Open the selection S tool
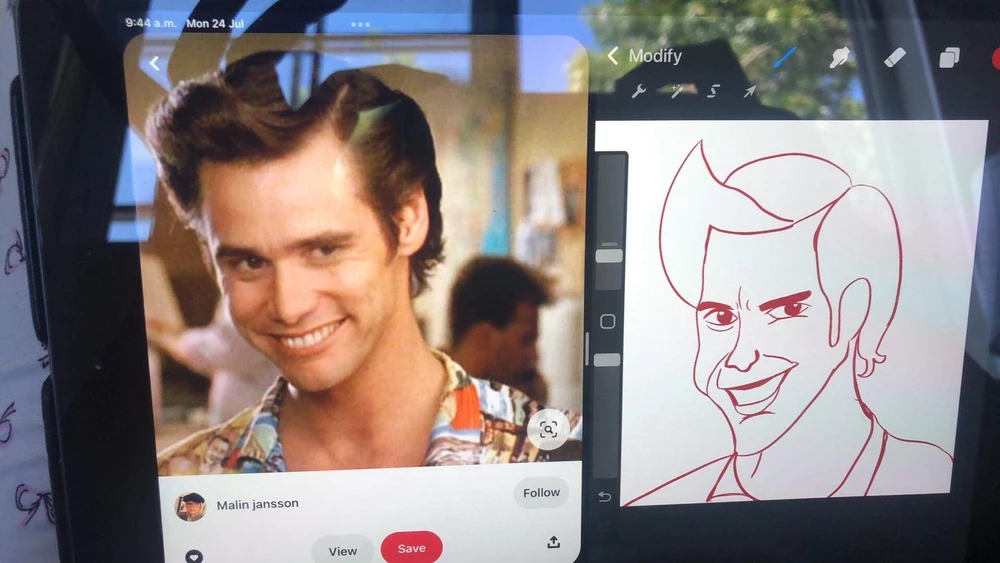The height and width of the screenshot is (563, 1000). coord(713,92)
